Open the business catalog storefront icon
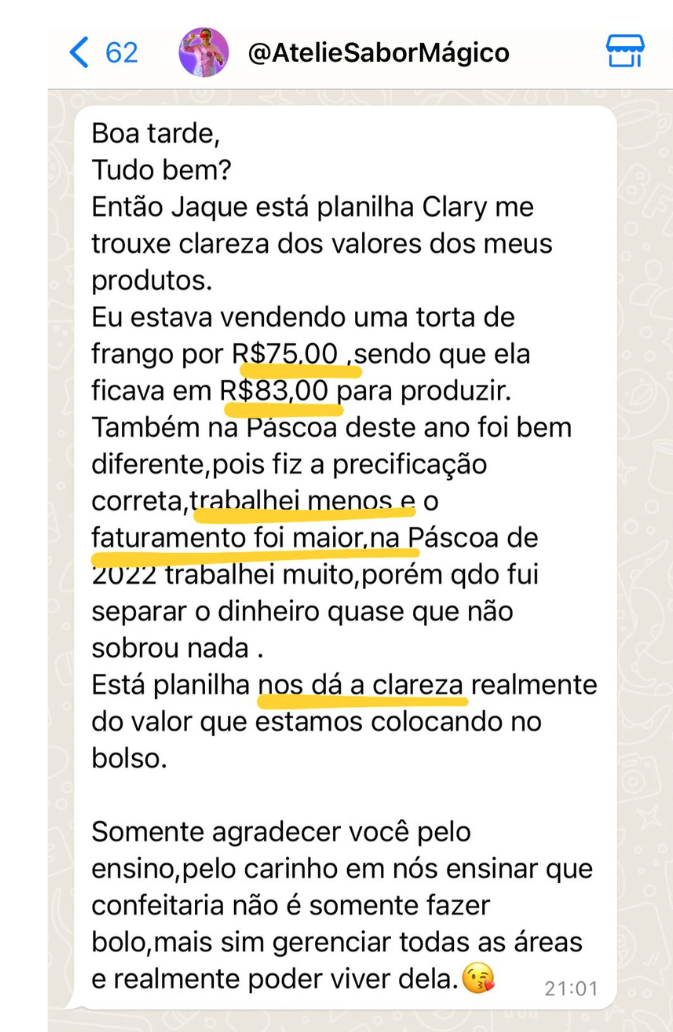This screenshot has width=673, height=1032. point(625,51)
